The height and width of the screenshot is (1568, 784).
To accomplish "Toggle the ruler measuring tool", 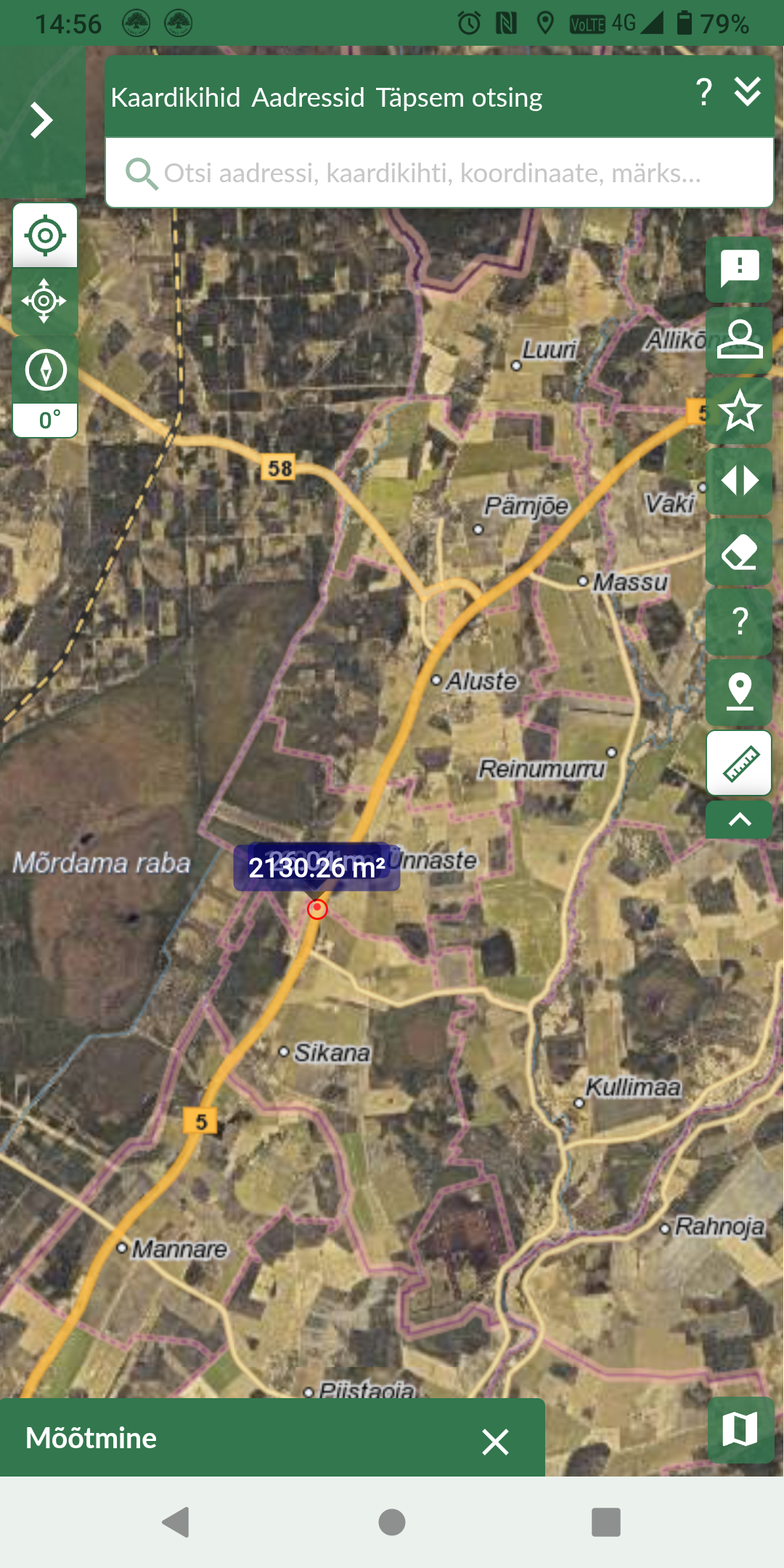I will [x=739, y=763].
